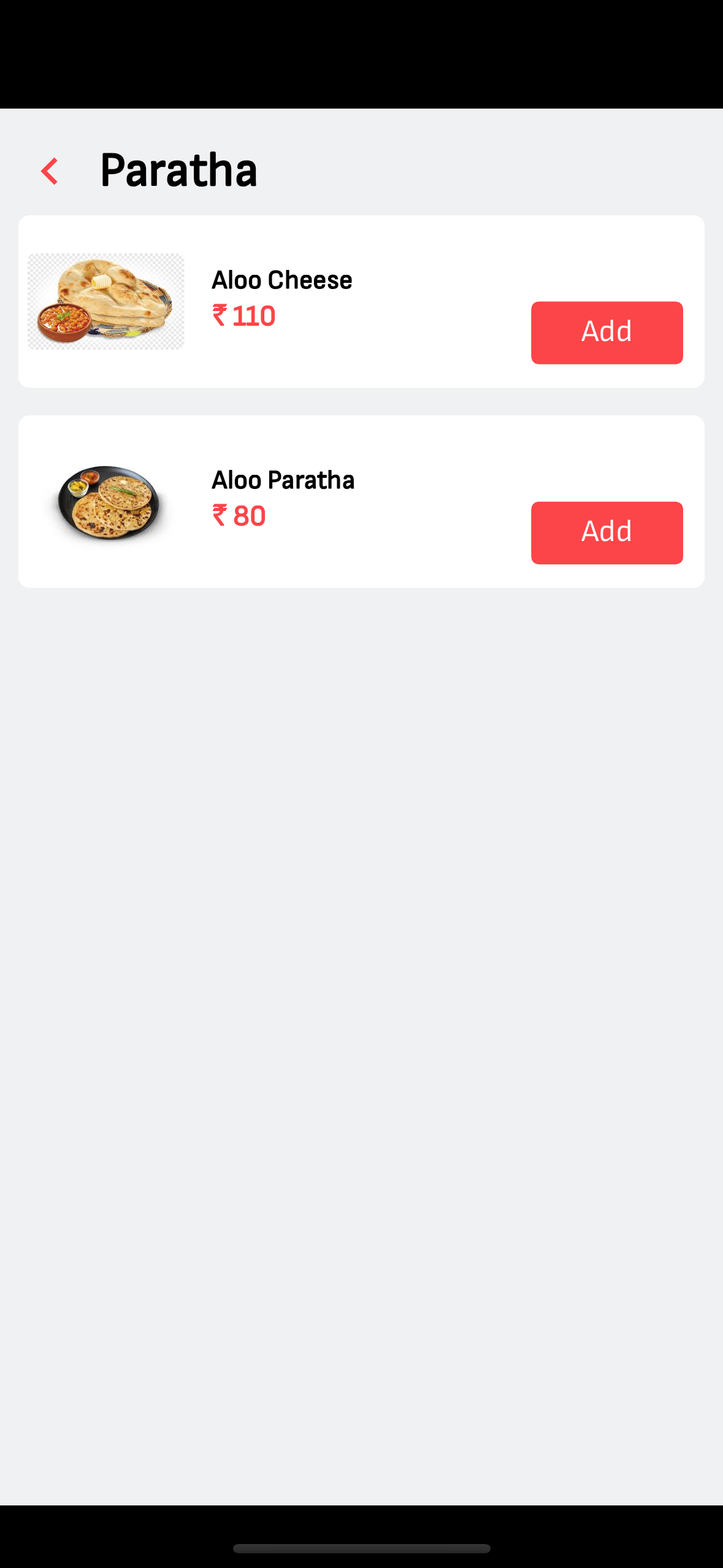723x1568 pixels.
Task: Tap the home indicator bar at bottom
Action: pos(361,1548)
